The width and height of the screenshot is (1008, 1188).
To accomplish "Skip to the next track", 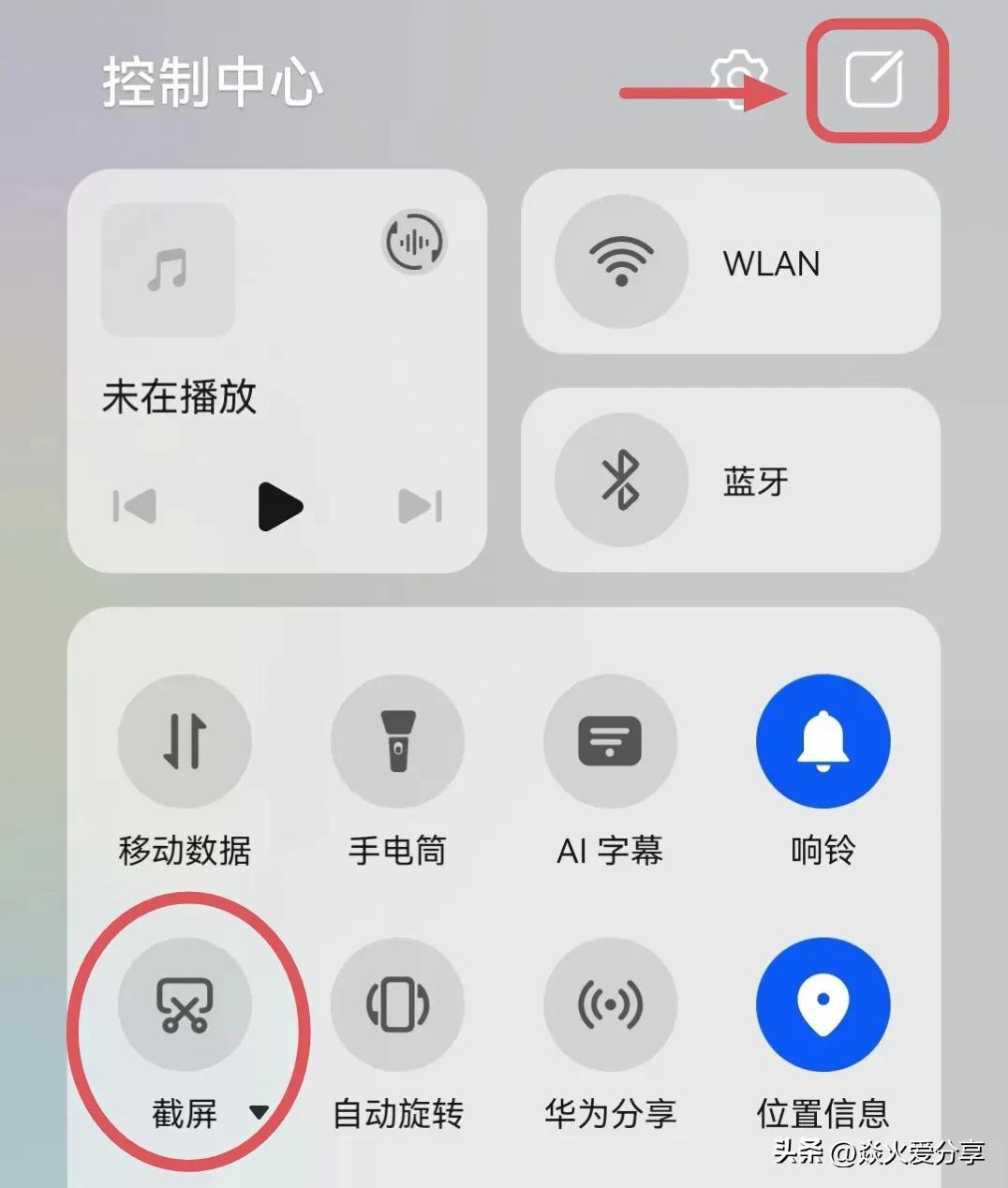I will [419, 507].
